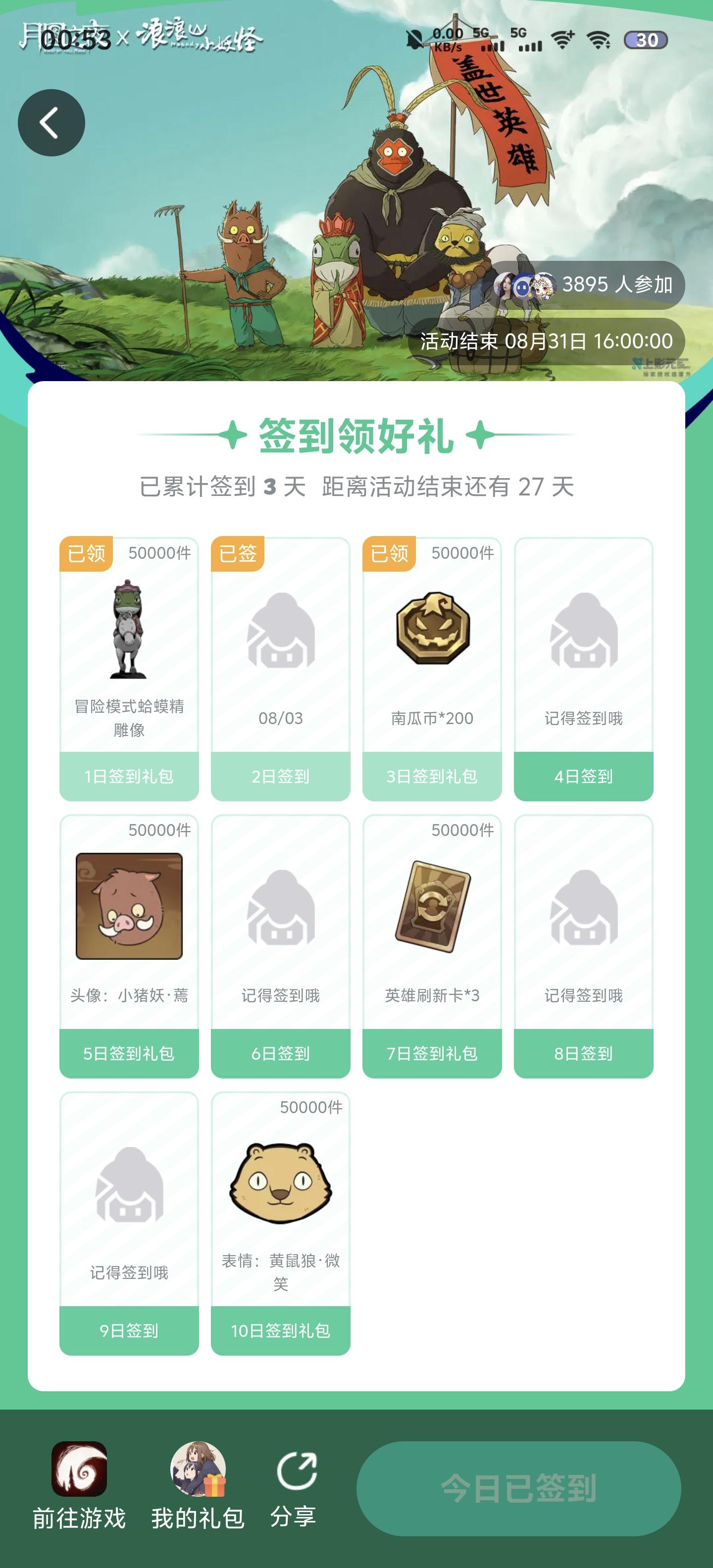Tap the toad statue reward image on day 1
The image size is (713, 1568).
click(x=128, y=633)
